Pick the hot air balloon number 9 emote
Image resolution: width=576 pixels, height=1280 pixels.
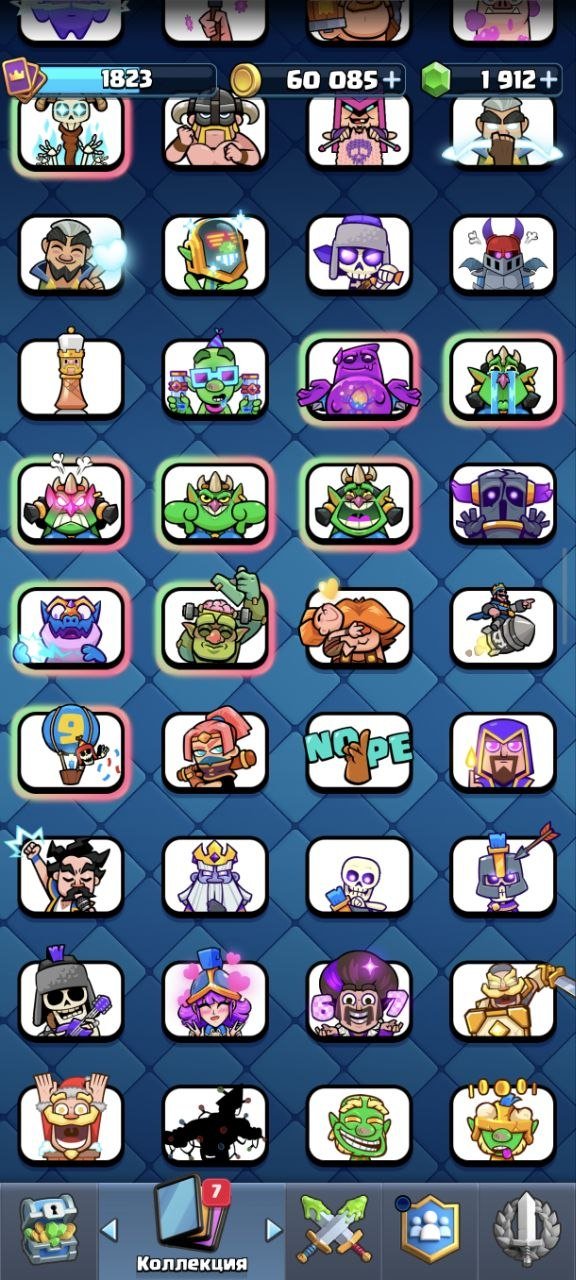(x=71, y=751)
